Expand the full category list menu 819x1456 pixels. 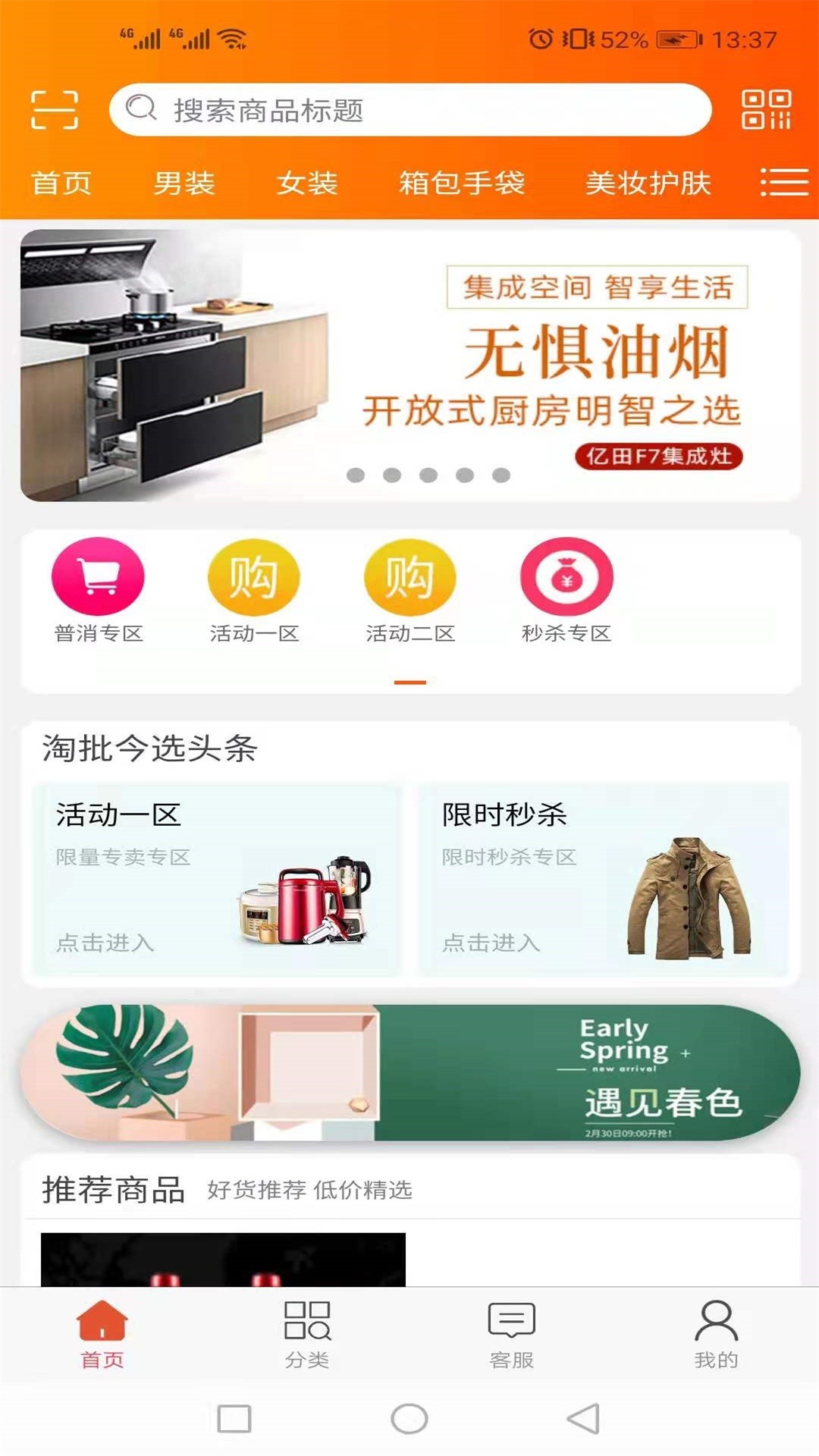[x=784, y=183]
